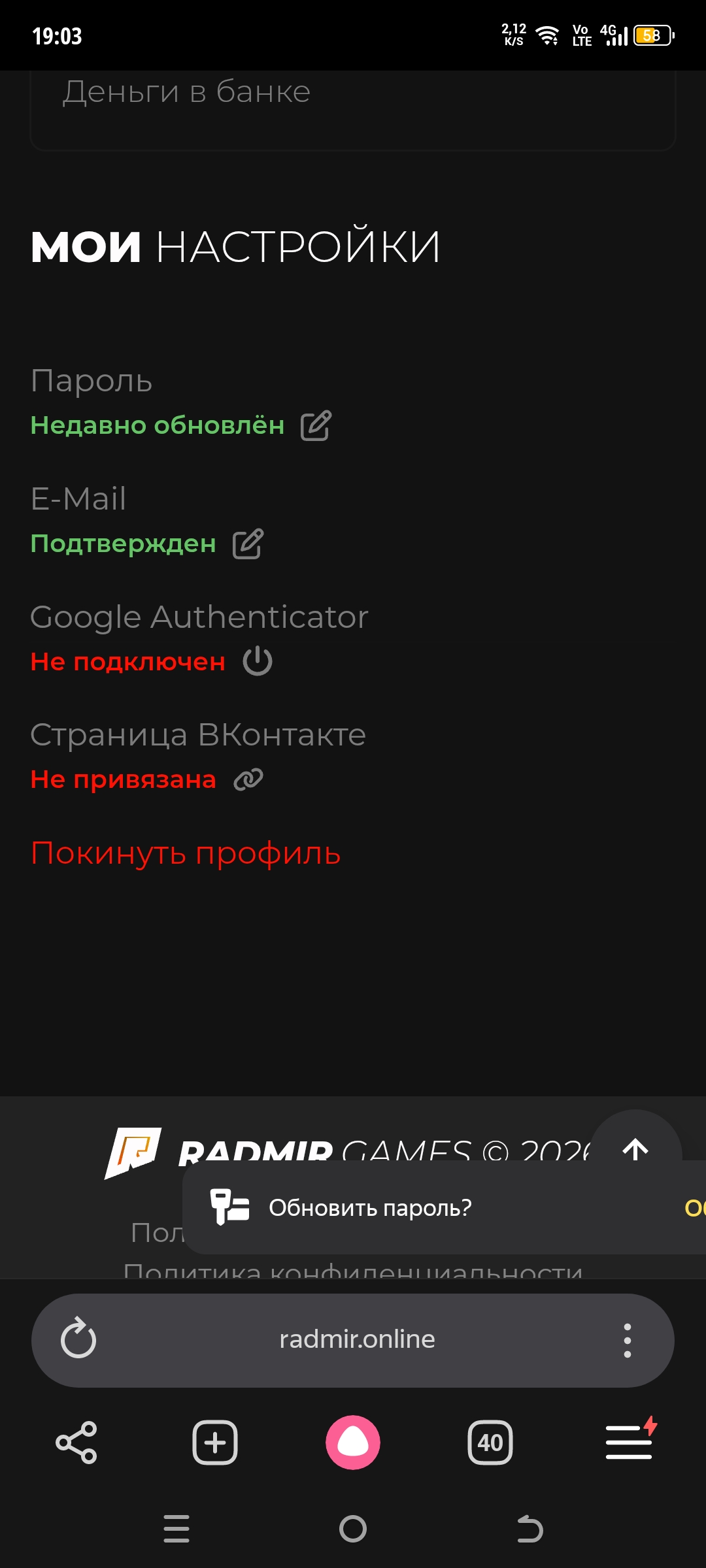Viewport: 706px width, 1568px height.
Task: Enable Google Authenticator with power icon
Action: (258, 661)
